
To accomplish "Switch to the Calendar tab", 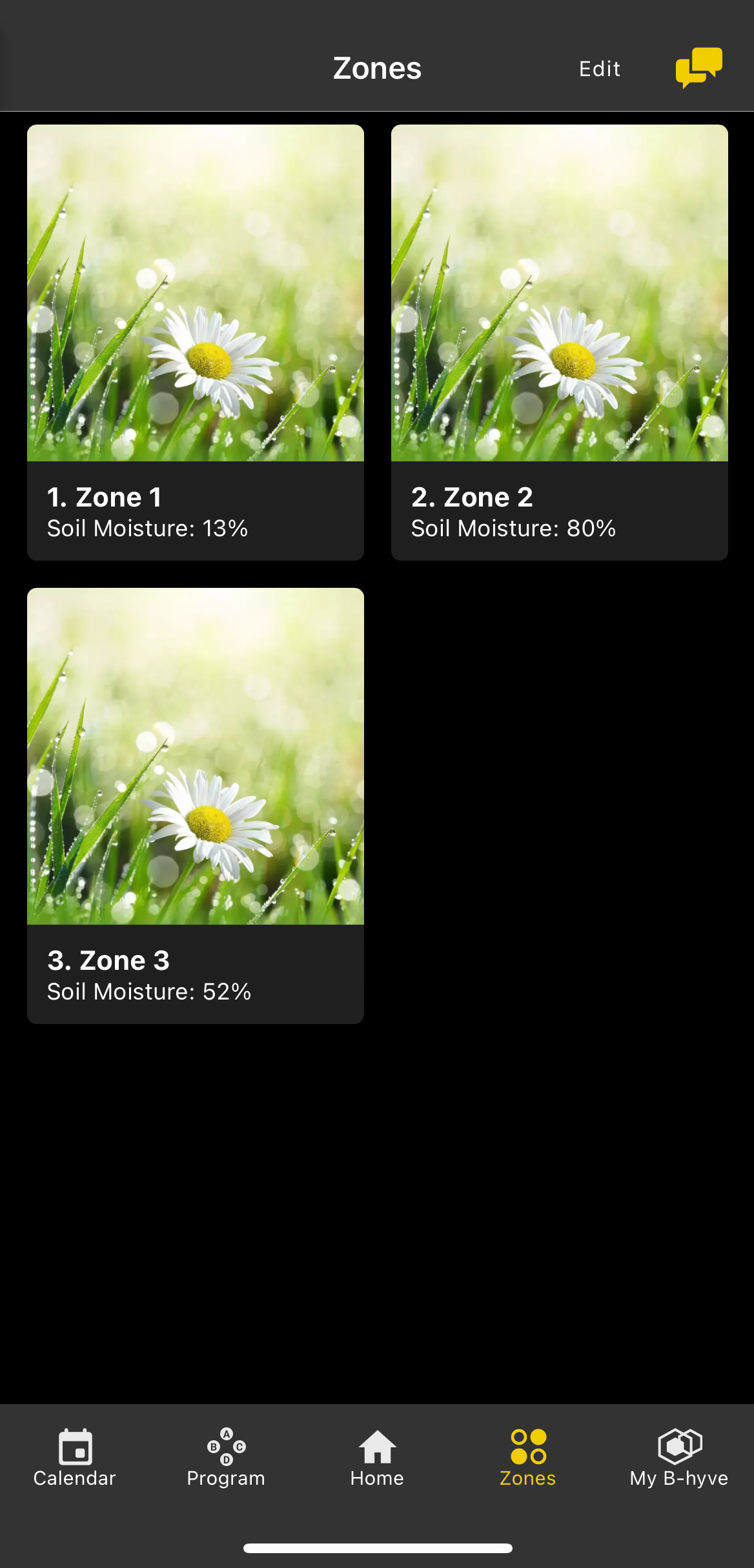I will point(75,1457).
